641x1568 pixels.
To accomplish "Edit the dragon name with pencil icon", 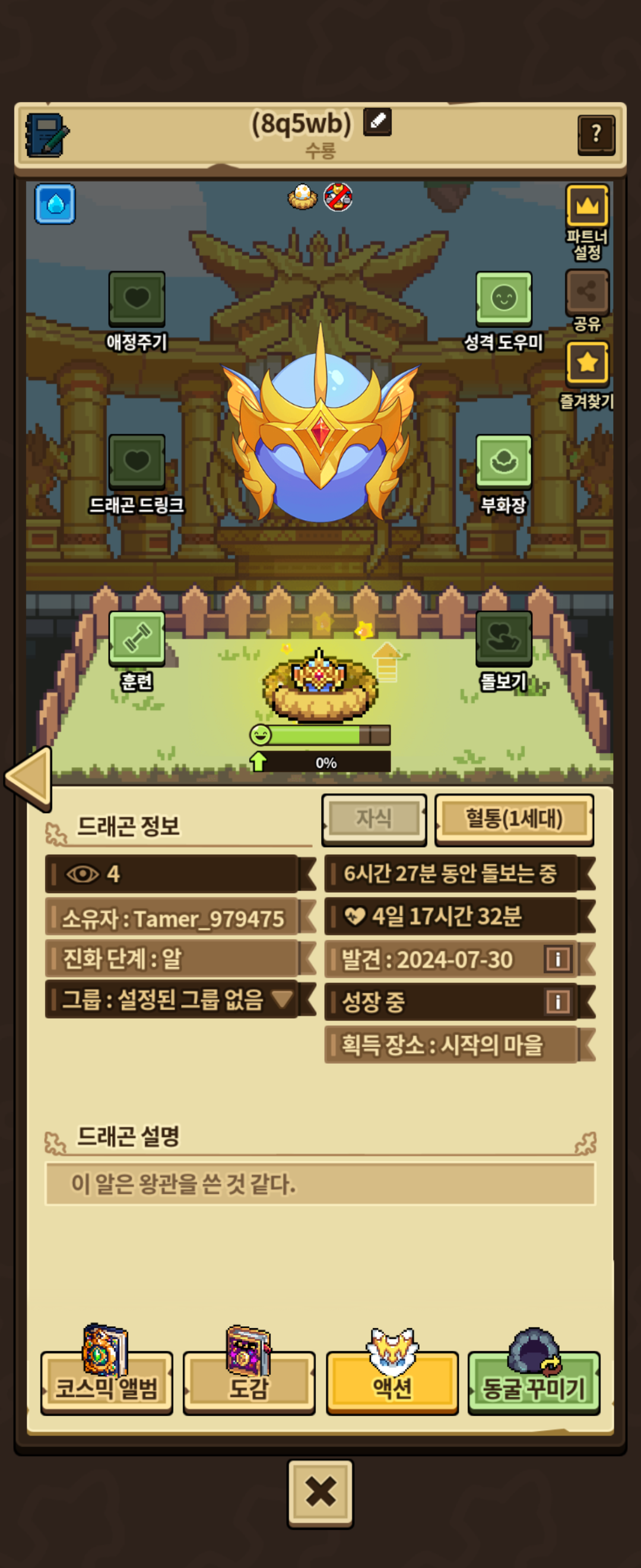I will [377, 122].
